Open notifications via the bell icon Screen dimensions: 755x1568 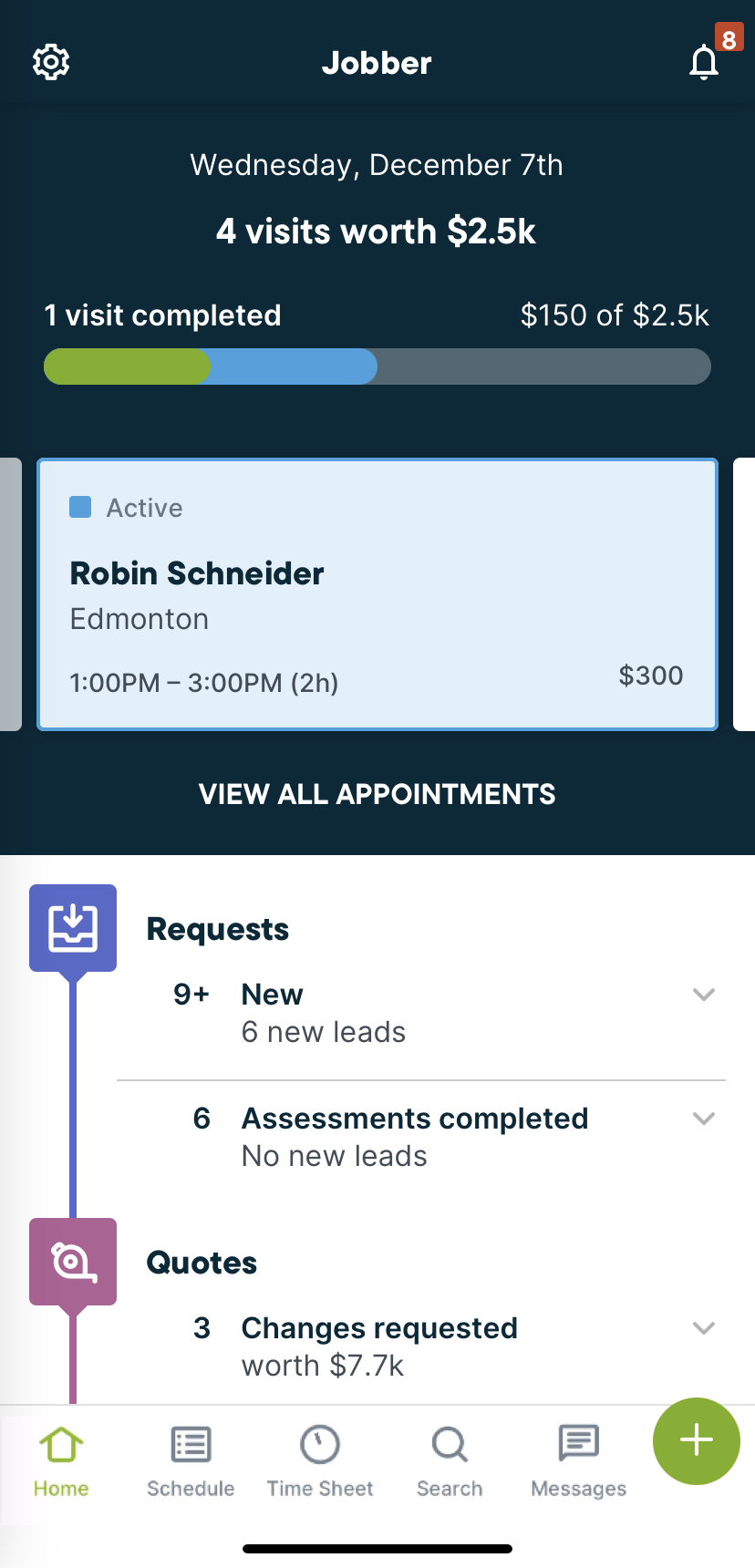click(x=703, y=64)
